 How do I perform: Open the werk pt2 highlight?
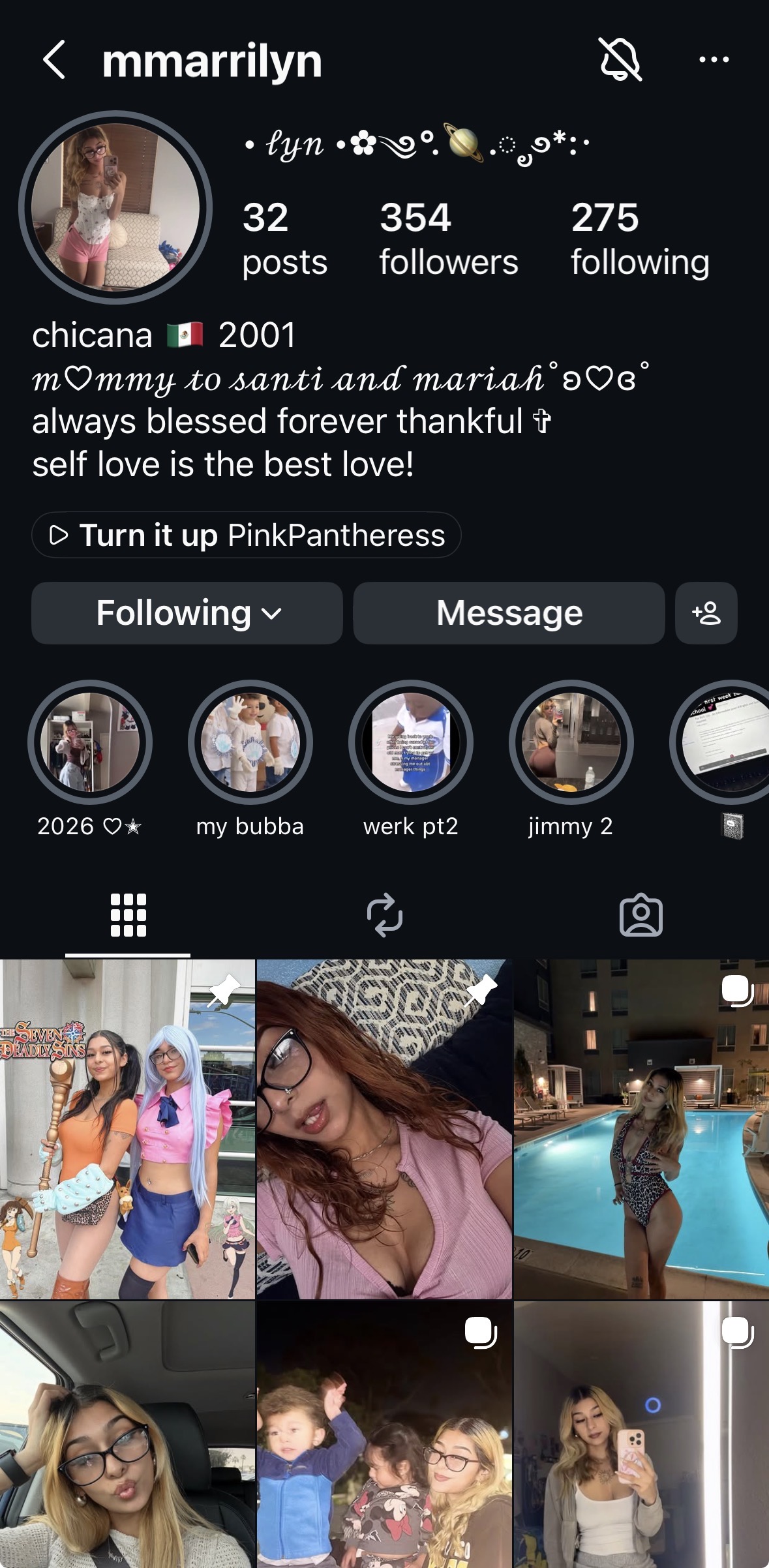tap(411, 742)
